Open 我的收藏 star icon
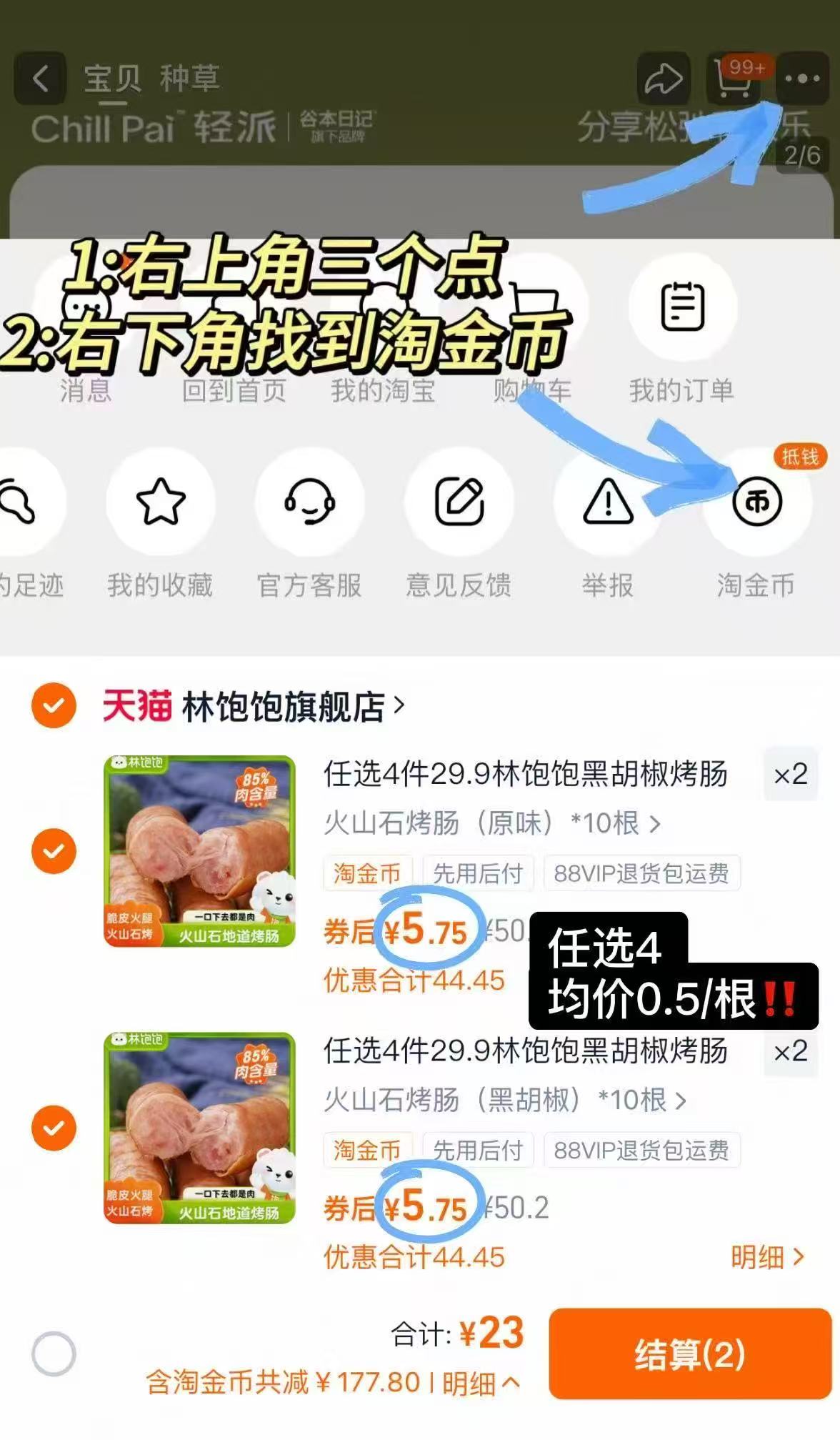The image size is (840, 1440). [x=160, y=502]
